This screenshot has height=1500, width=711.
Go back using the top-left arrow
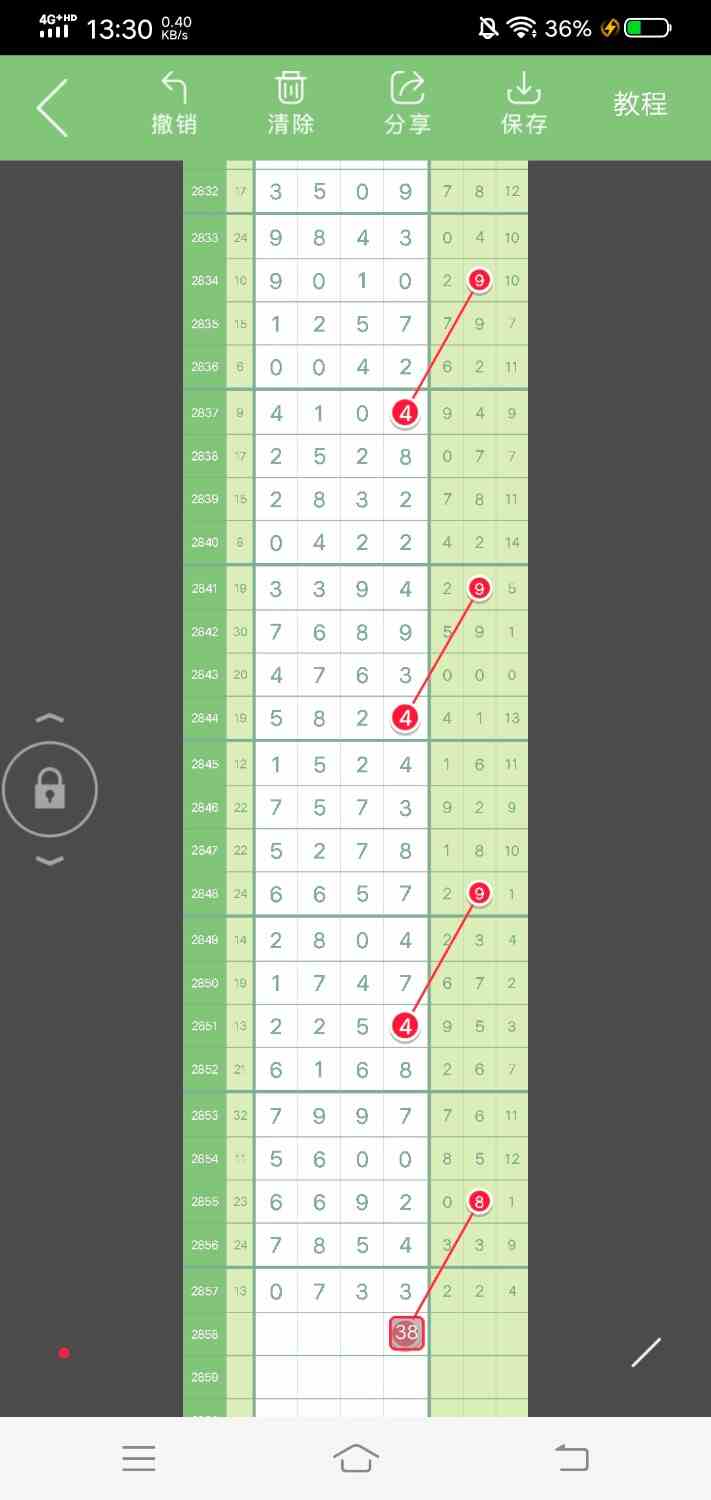(52, 107)
